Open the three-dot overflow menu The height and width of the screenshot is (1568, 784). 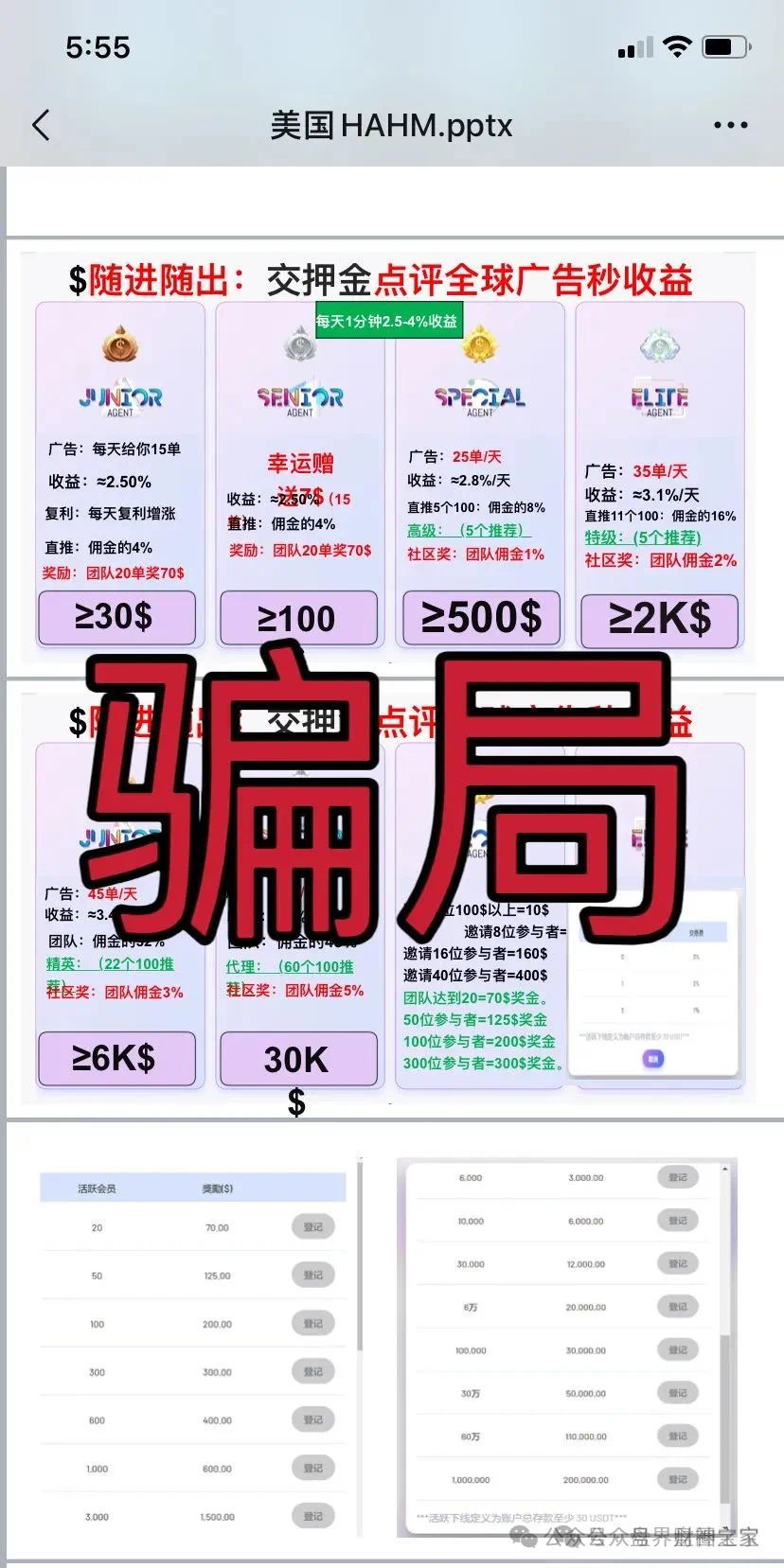pyautogui.click(x=730, y=125)
